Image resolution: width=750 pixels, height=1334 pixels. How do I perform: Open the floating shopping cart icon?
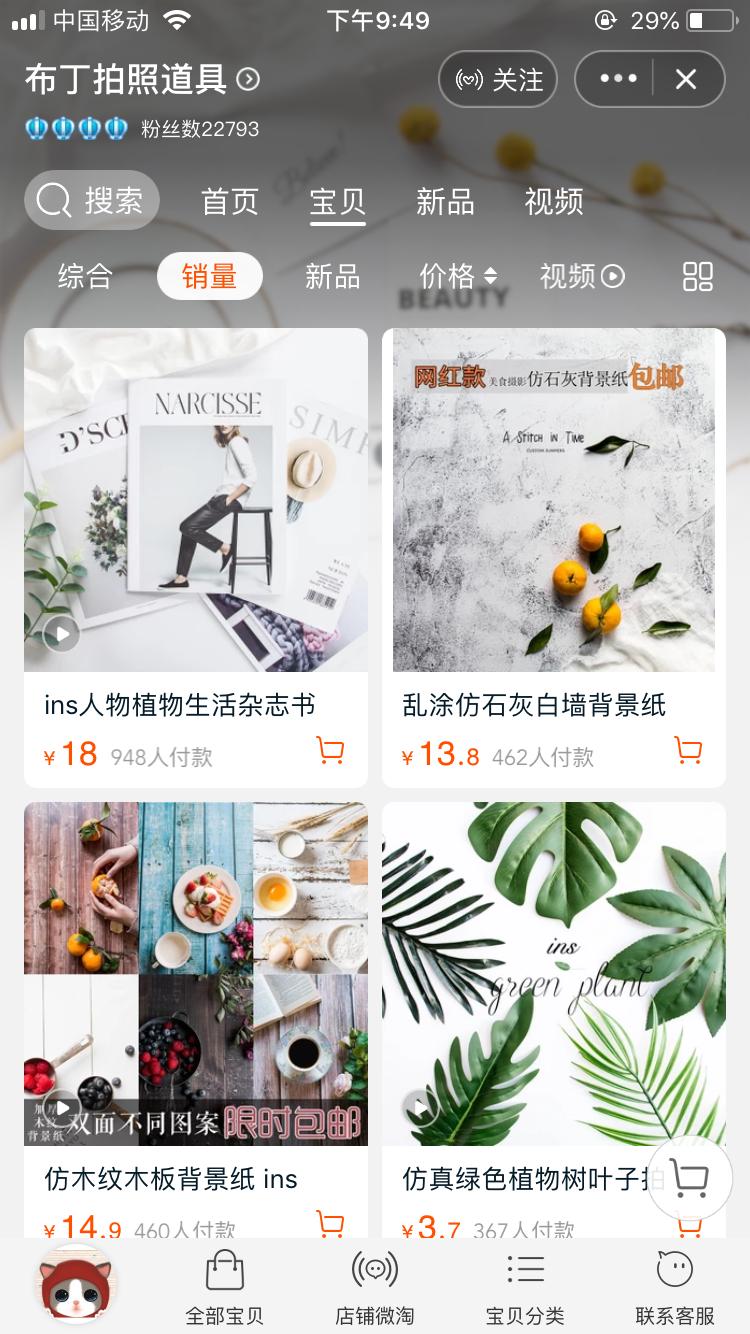(688, 1178)
